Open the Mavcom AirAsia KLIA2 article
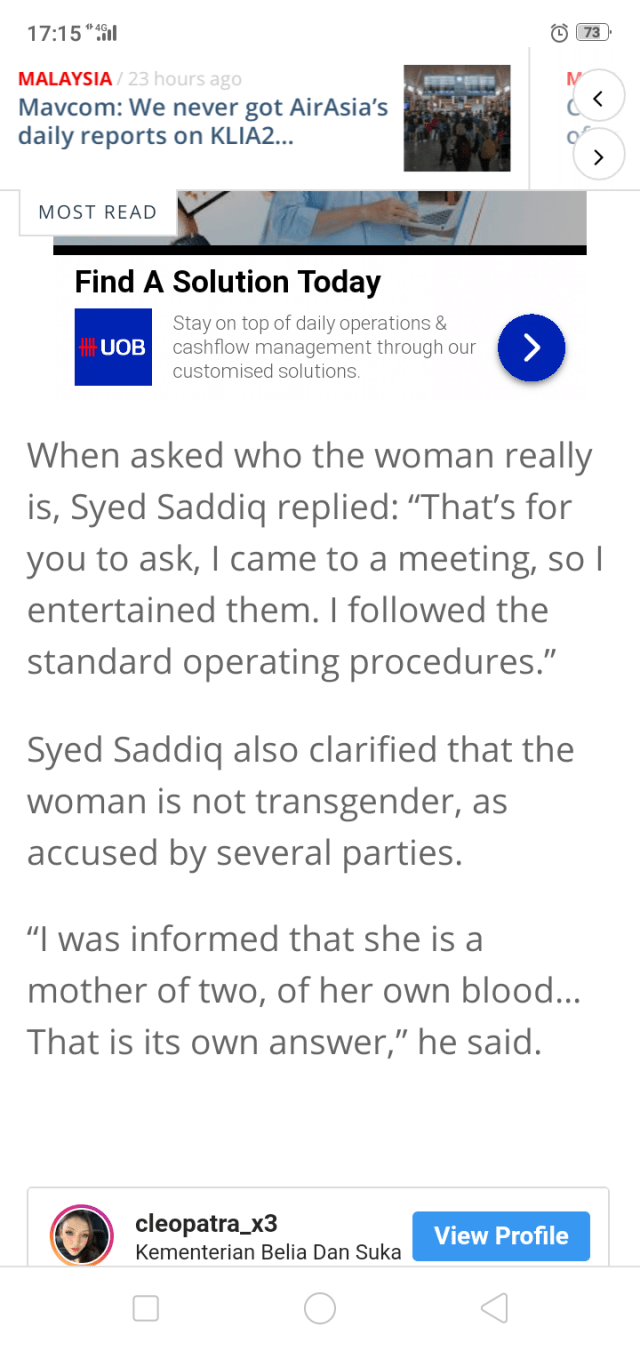This screenshot has width=640, height=1351. pyautogui.click(x=203, y=121)
